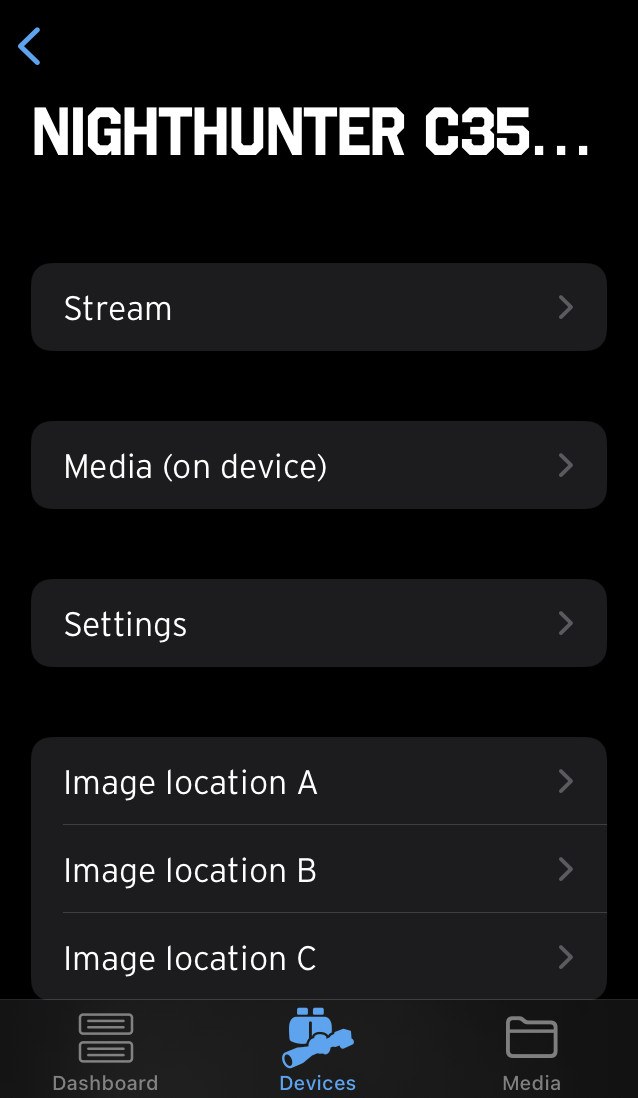The image size is (638, 1098).
Task: Go back using the top arrow
Action: (30, 47)
